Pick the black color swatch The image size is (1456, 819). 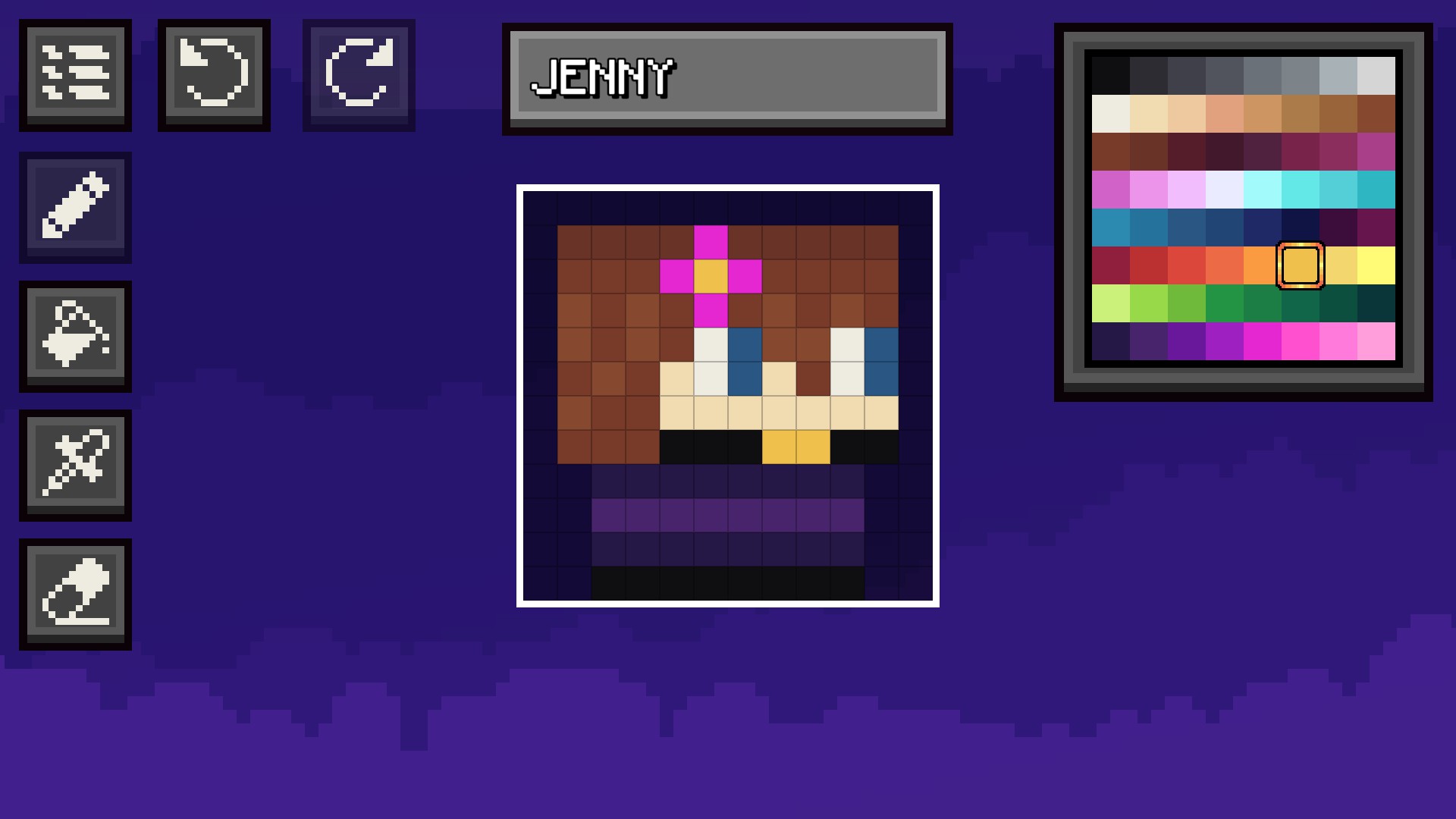[1110, 76]
